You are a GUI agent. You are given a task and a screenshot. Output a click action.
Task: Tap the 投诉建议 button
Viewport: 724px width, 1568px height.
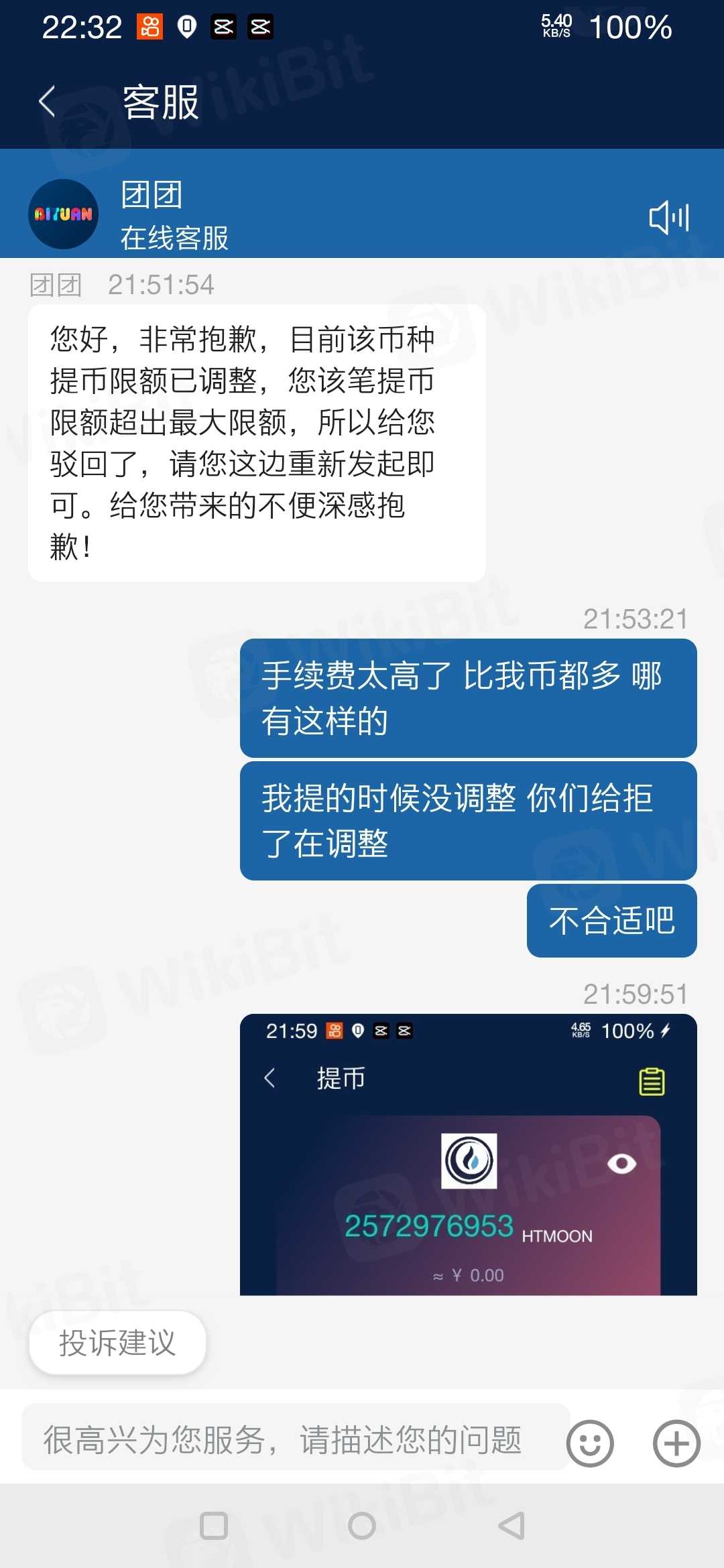click(x=117, y=1343)
